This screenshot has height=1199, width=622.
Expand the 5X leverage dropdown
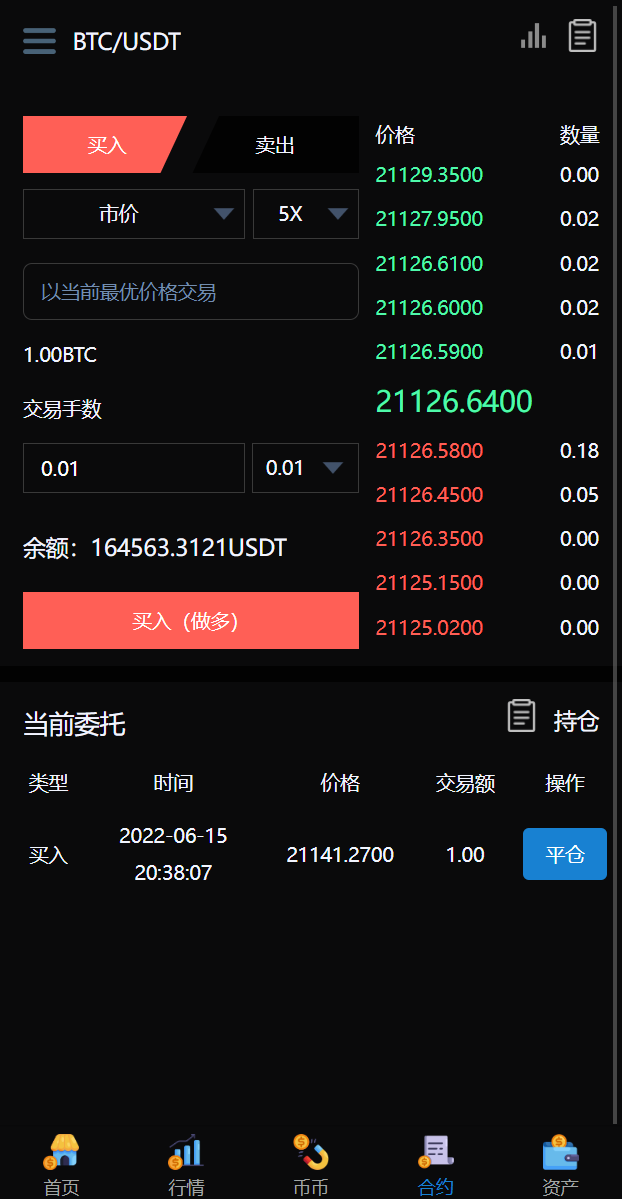pyautogui.click(x=305, y=214)
